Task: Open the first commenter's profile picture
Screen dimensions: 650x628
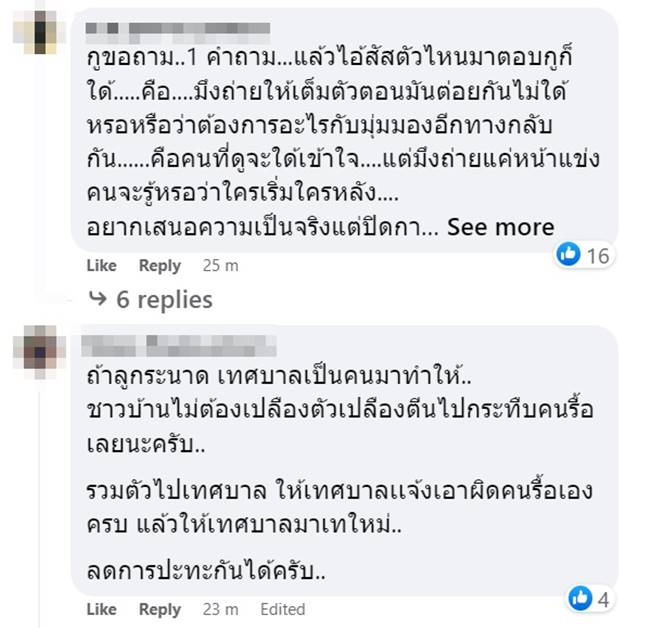Action: (x=41, y=32)
